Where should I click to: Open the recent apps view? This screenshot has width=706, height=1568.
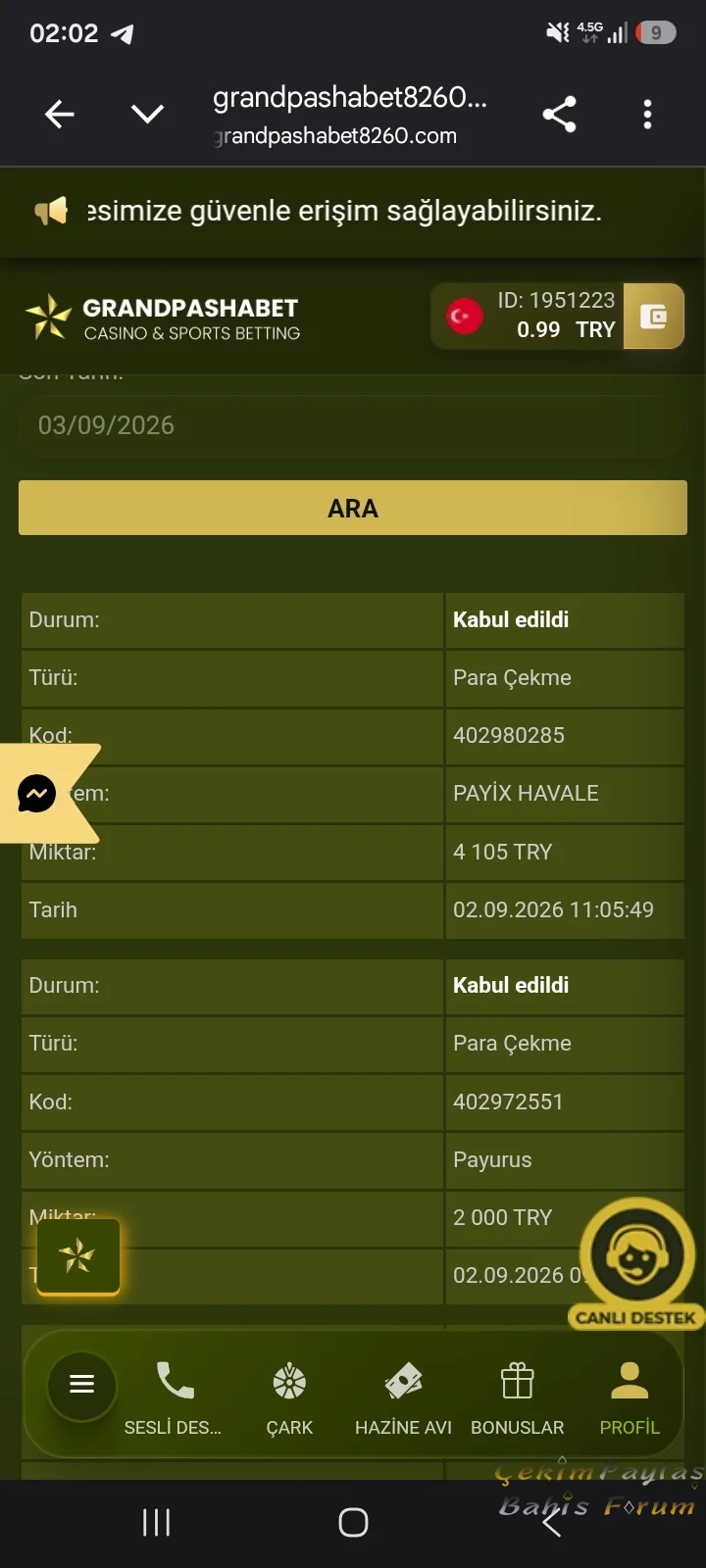click(157, 1522)
